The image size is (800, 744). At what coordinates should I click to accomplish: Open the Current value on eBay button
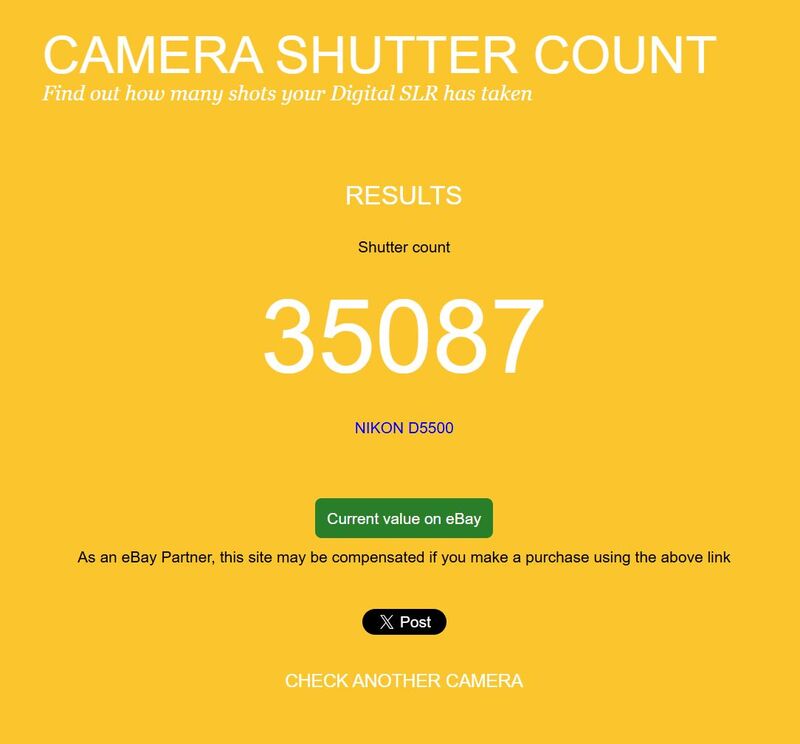(403, 518)
